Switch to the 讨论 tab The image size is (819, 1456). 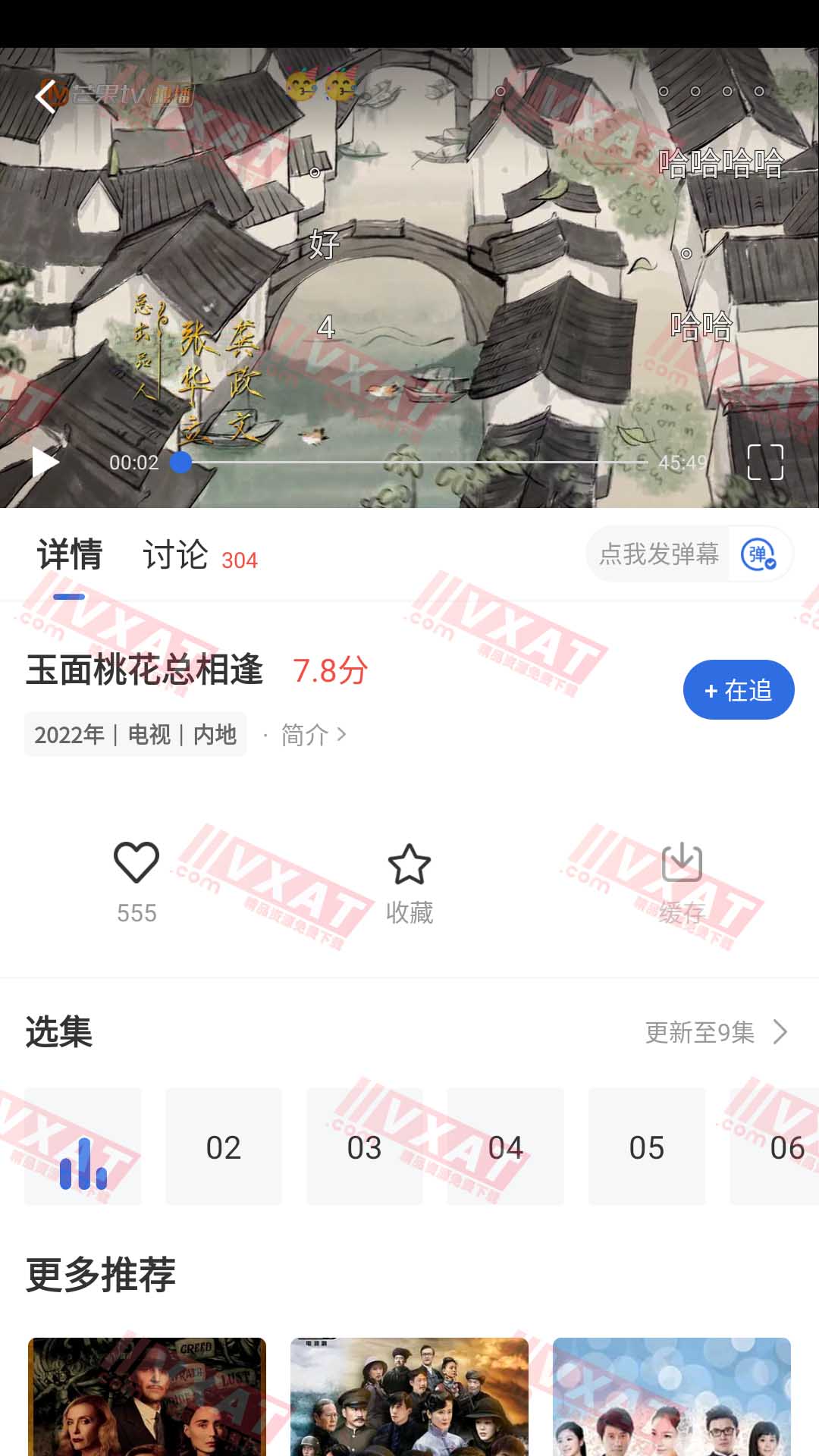176,555
